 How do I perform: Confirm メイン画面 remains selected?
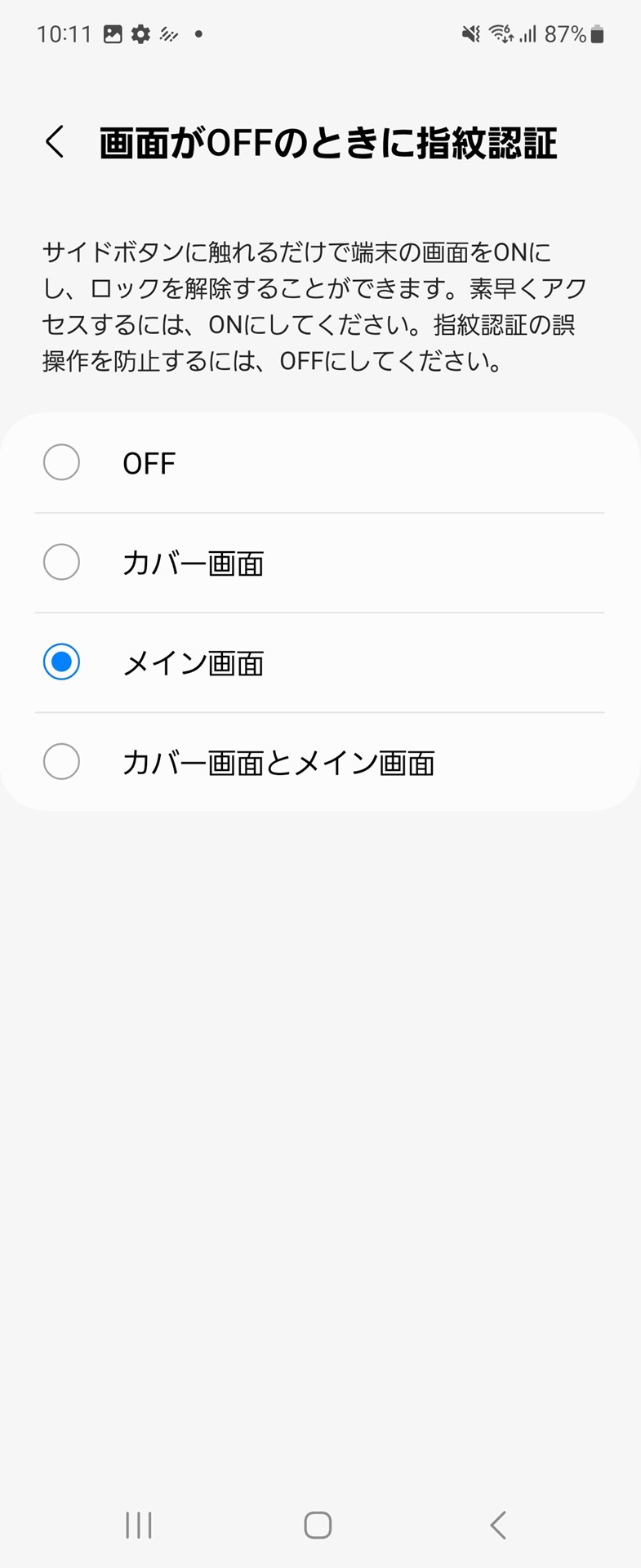[x=60, y=663]
